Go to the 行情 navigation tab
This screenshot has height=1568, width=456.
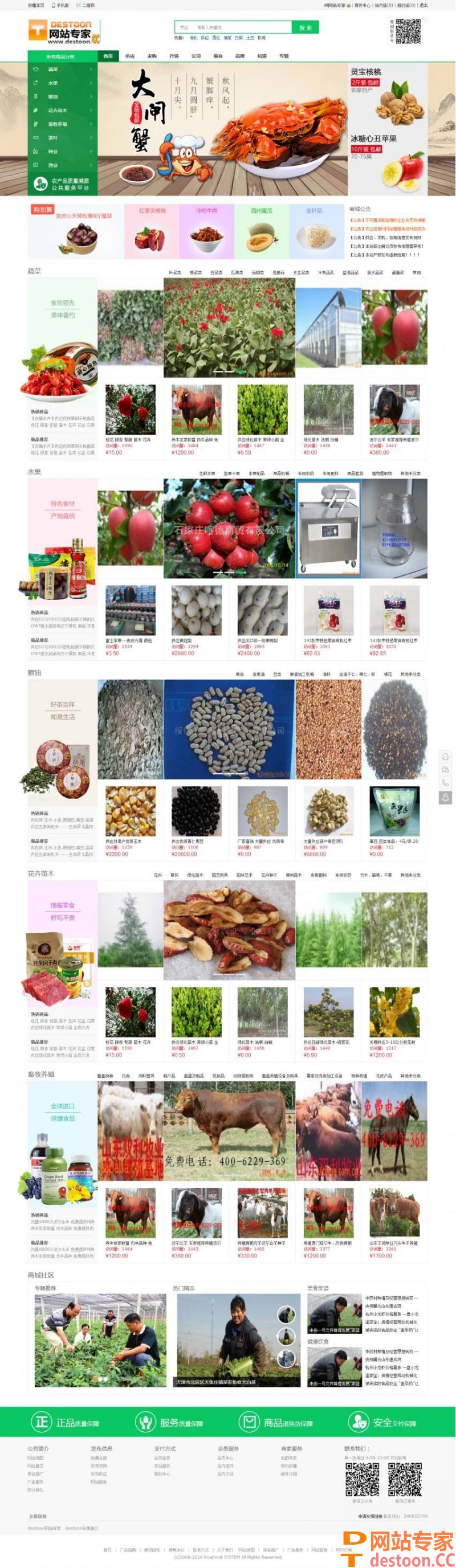coord(174,56)
